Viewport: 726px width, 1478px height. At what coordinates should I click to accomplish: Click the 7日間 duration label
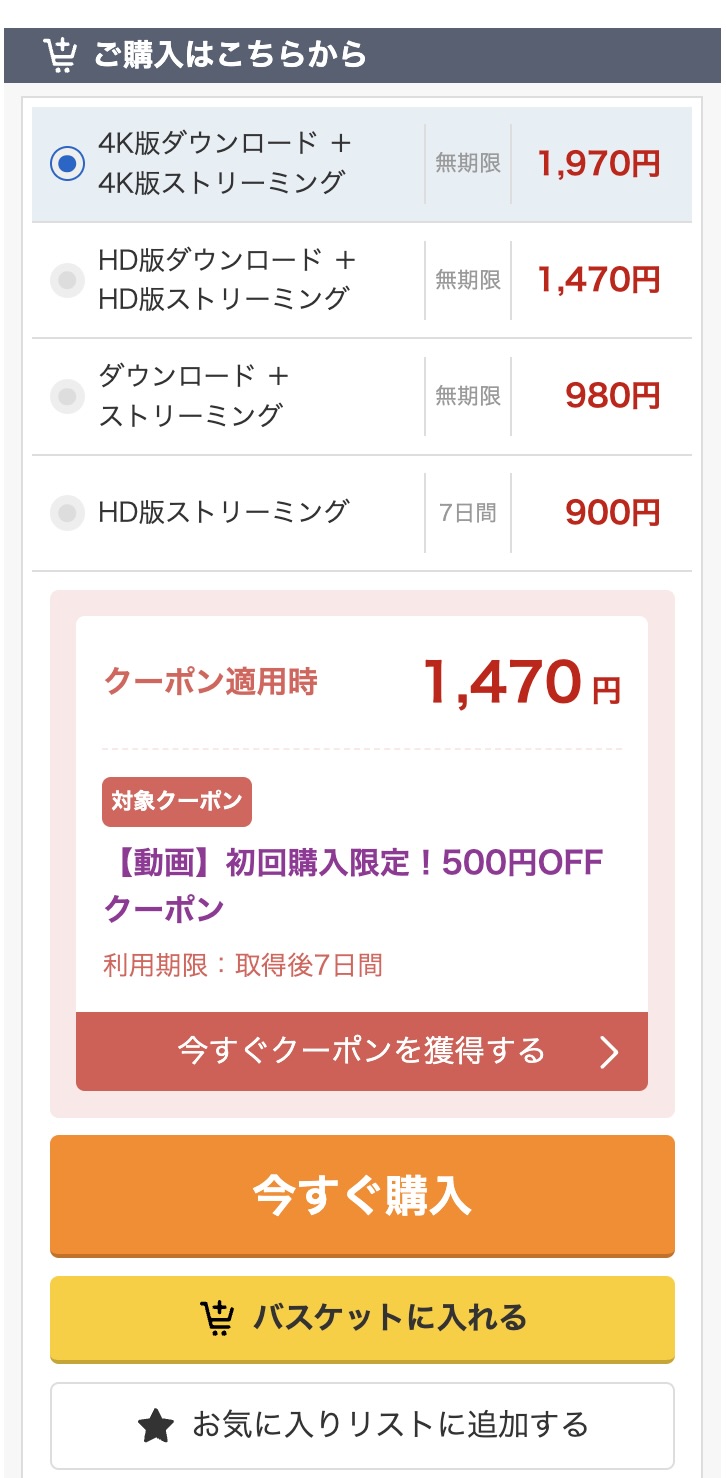pos(466,511)
